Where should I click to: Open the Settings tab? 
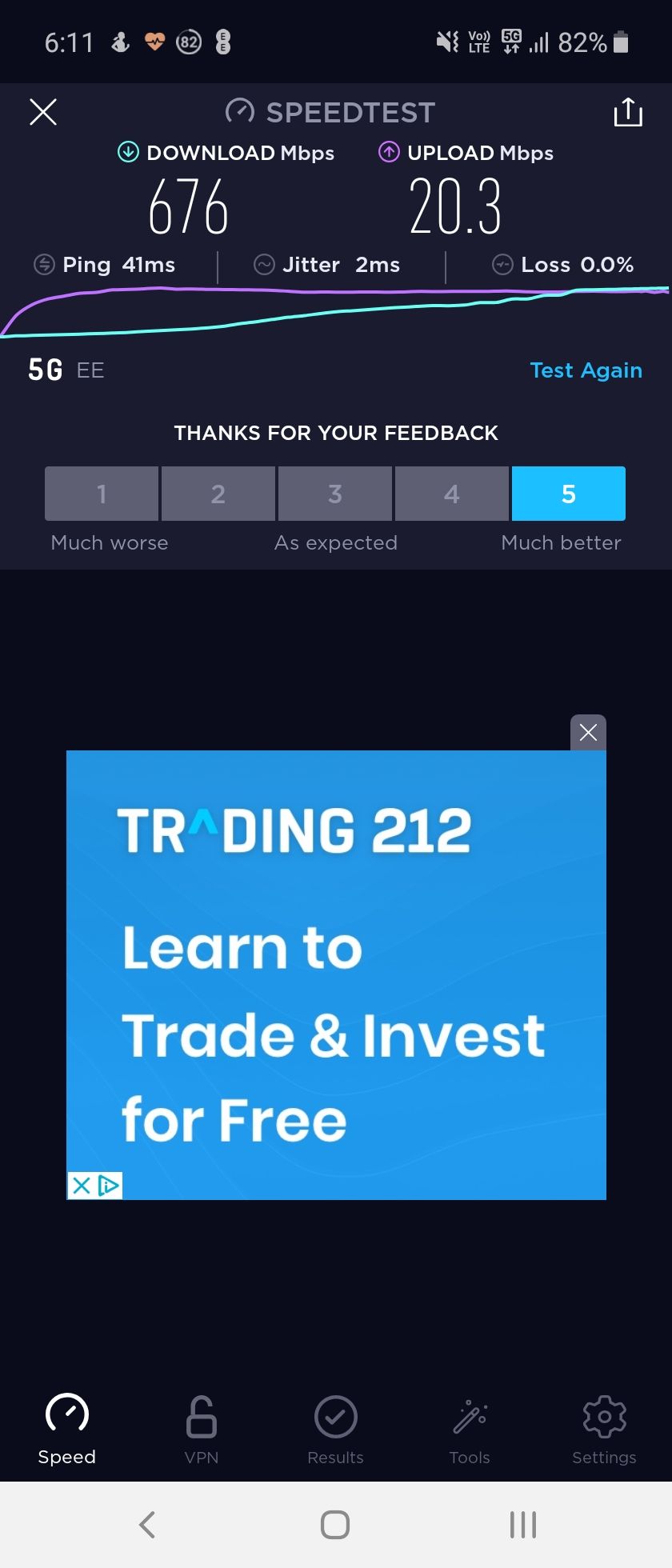(604, 1430)
